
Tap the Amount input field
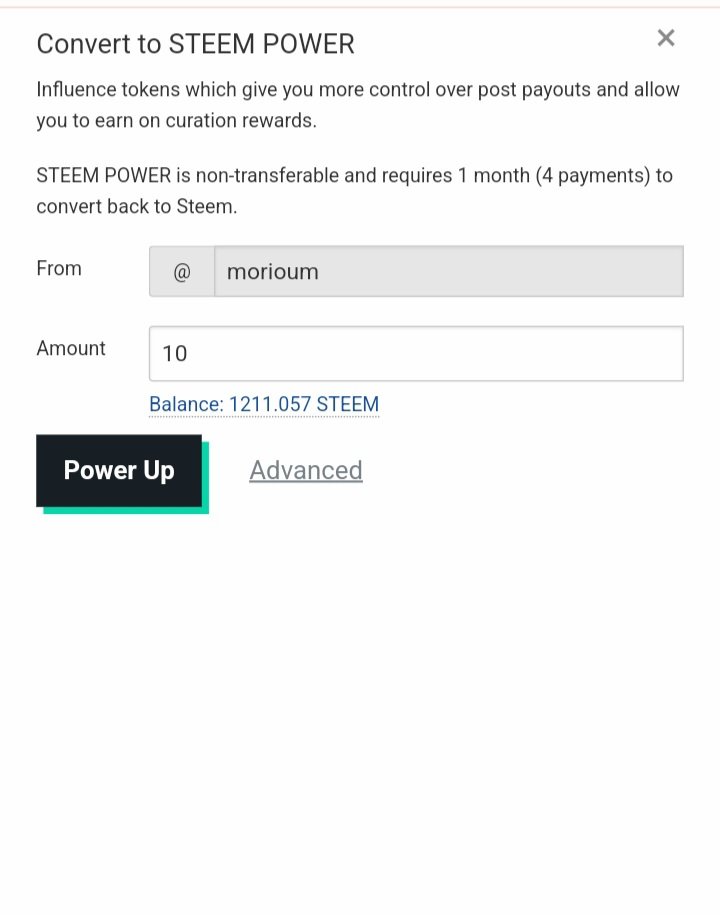point(416,353)
